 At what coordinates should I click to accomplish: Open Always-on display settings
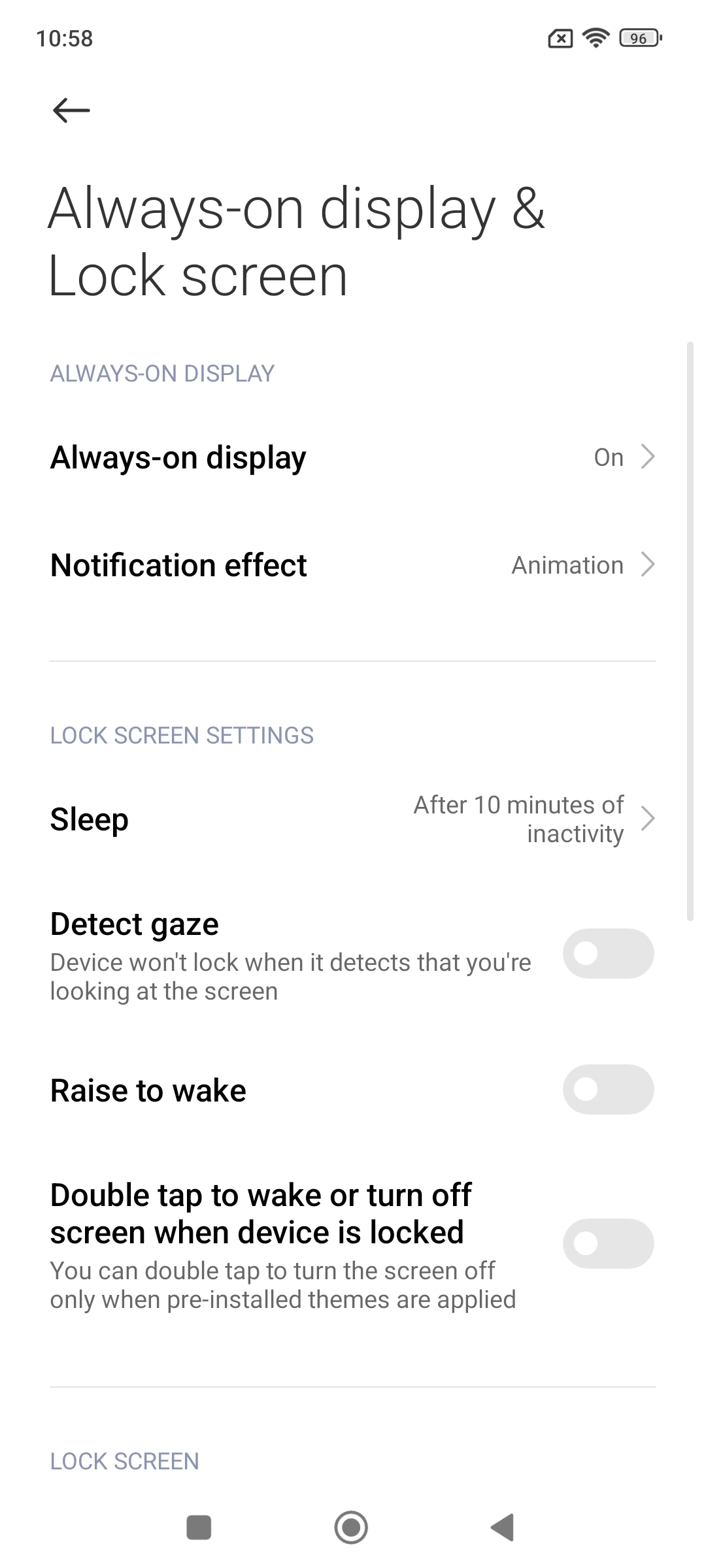coord(353,457)
